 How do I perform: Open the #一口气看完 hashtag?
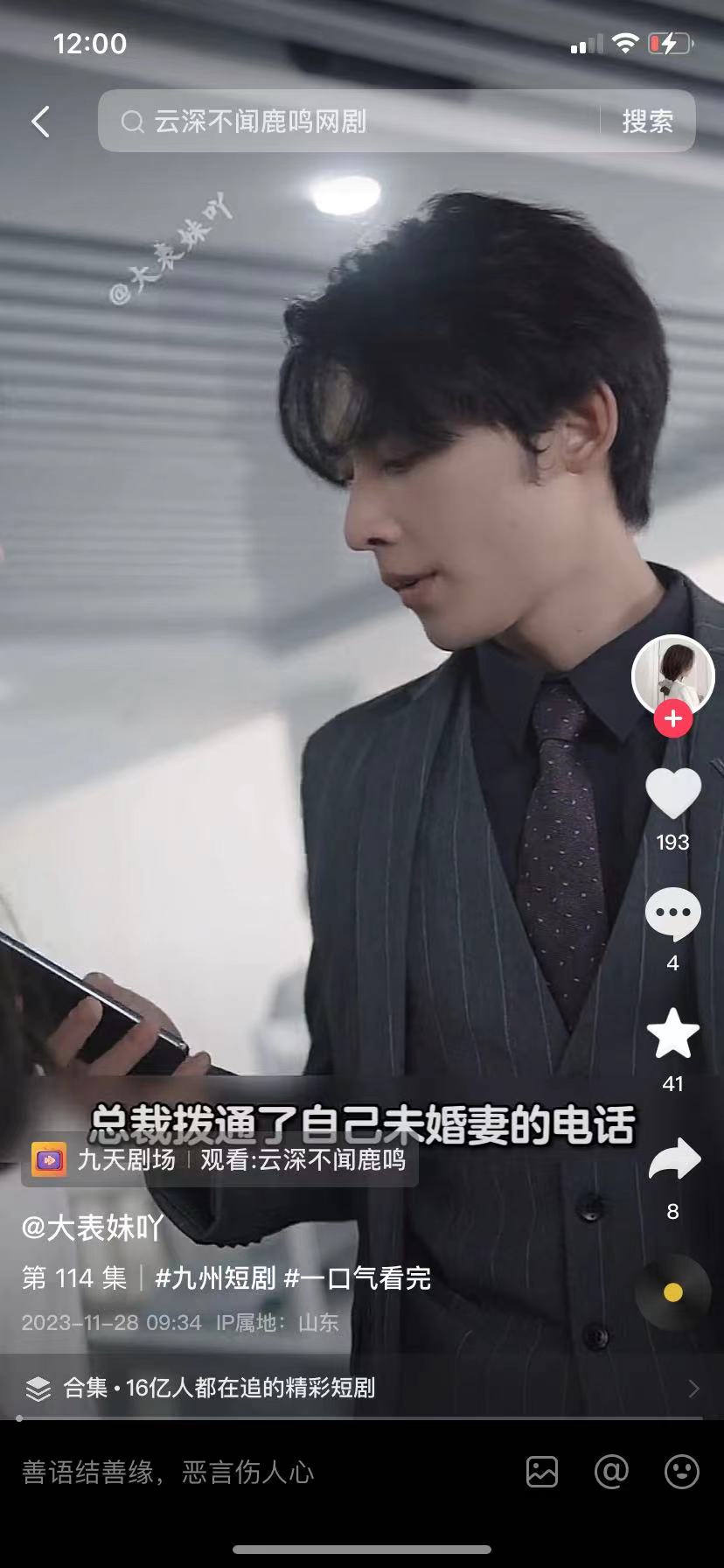pyautogui.click(x=358, y=1278)
